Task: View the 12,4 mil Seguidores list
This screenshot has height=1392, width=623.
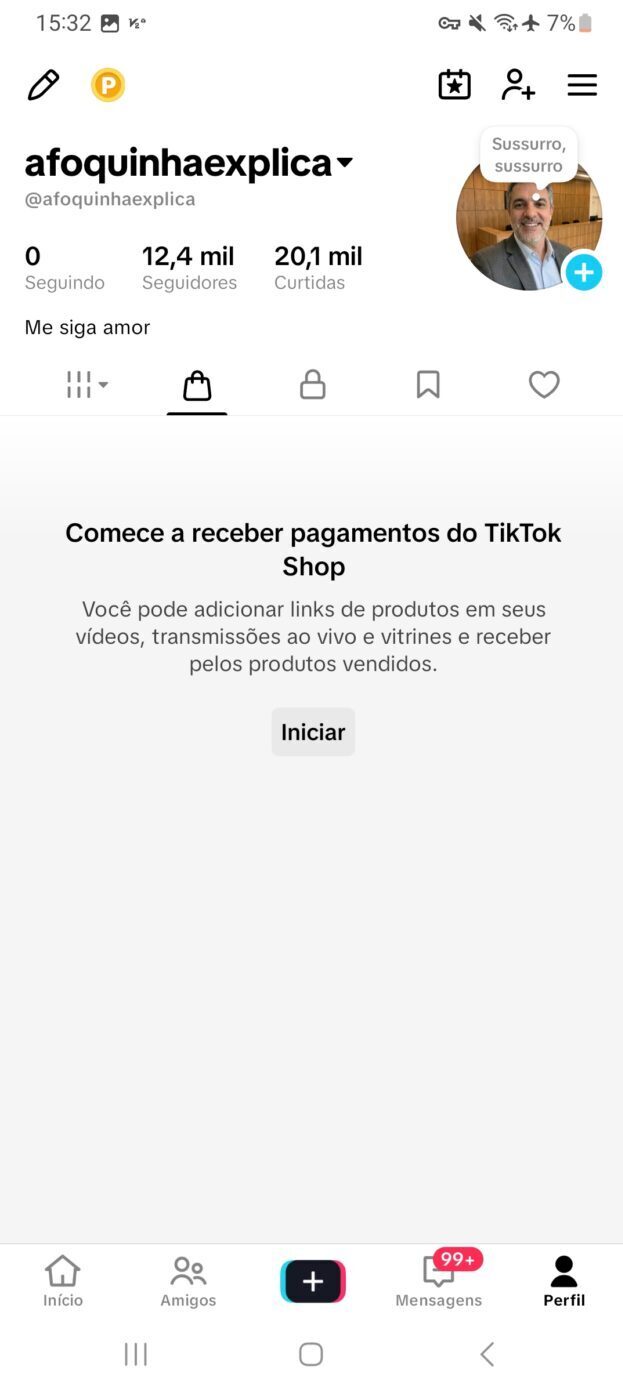Action: coord(189,268)
